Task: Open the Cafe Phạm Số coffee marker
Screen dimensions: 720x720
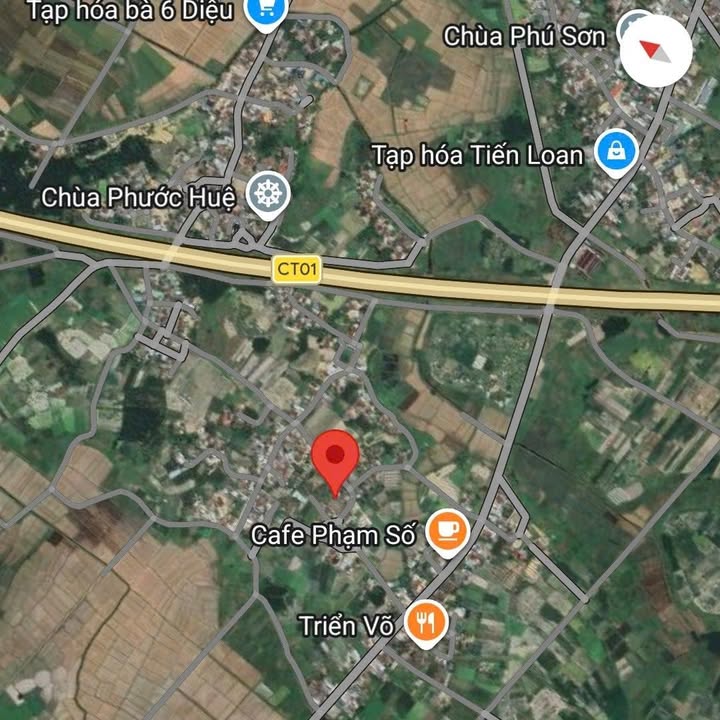Action: [x=447, y=531]
